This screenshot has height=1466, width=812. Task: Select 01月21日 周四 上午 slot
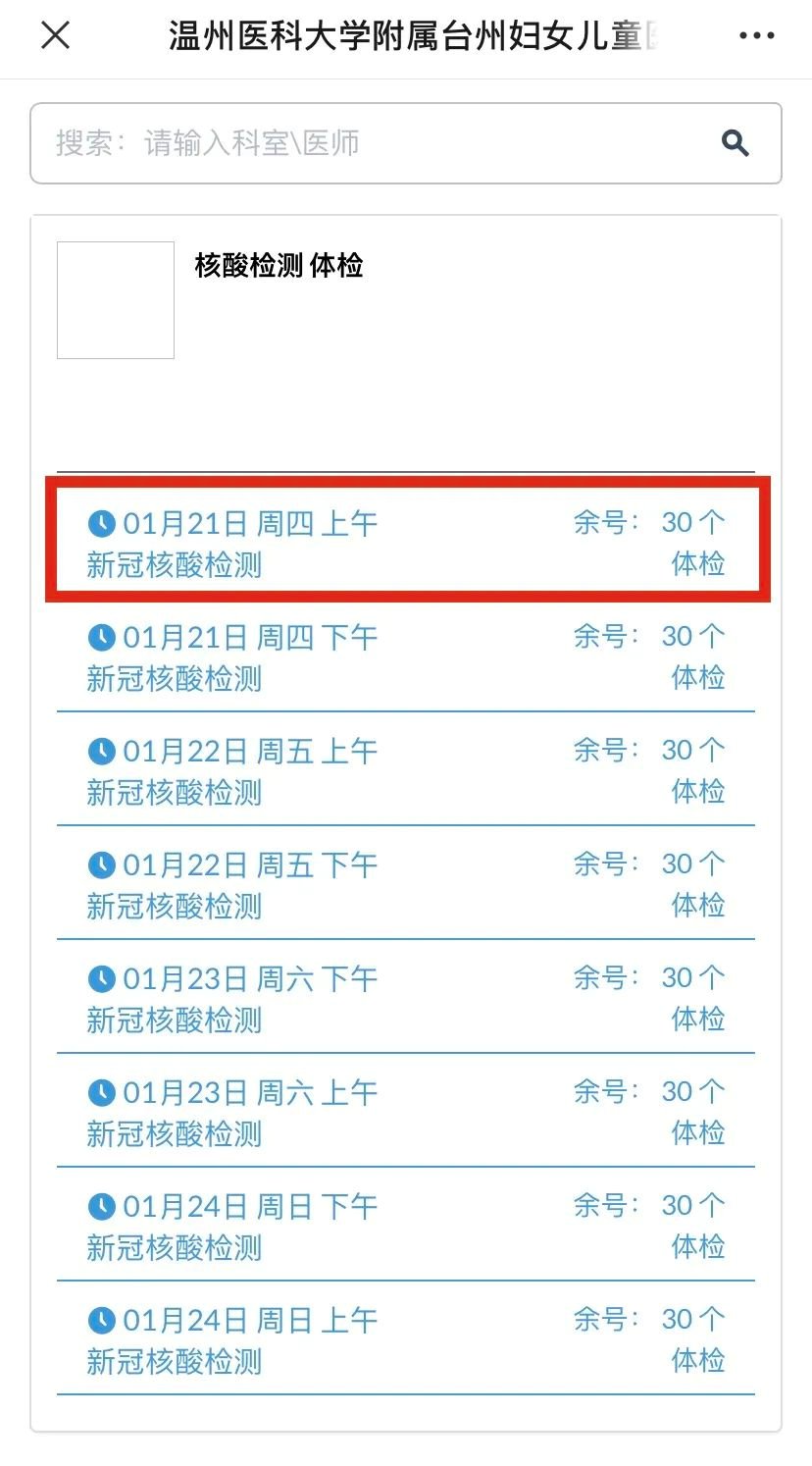click(x=406, y=543)
